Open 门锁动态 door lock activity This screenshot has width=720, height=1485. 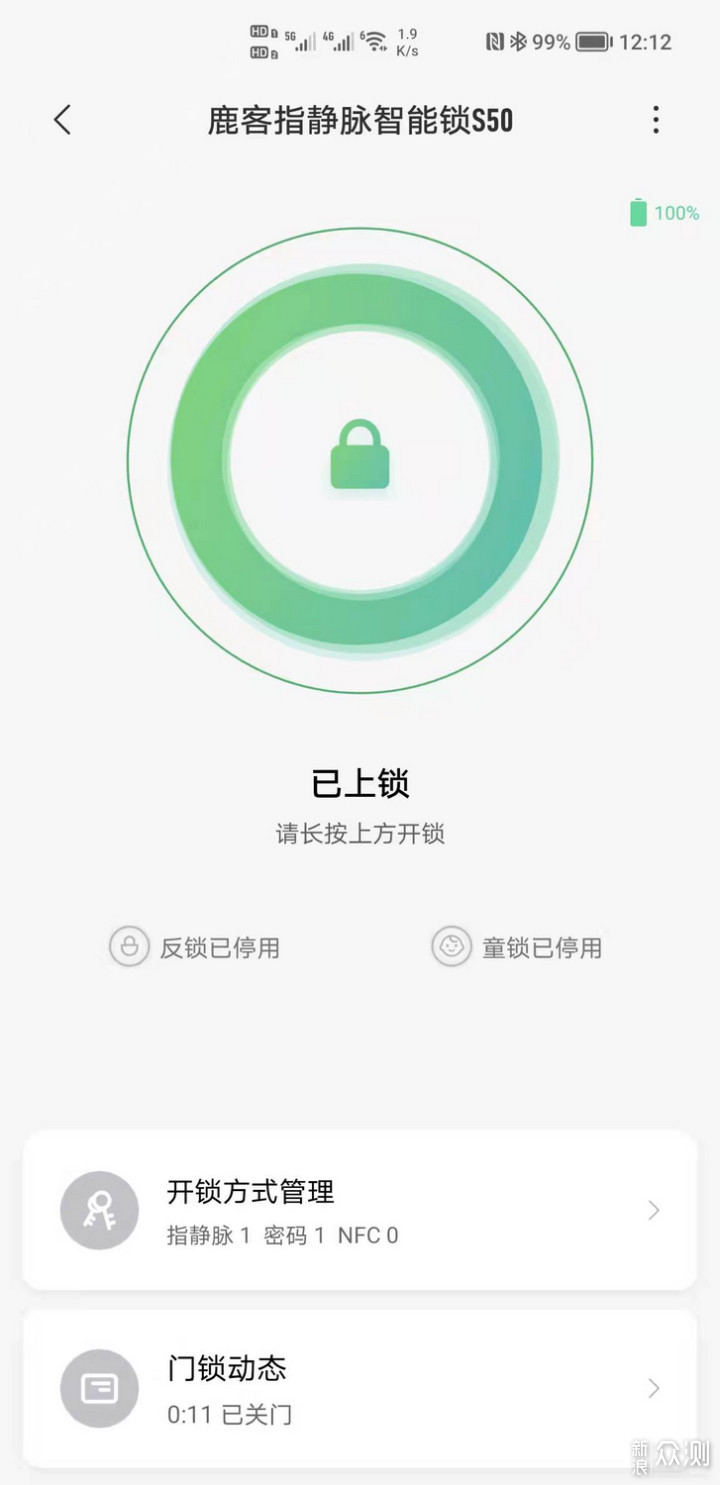360,1388
